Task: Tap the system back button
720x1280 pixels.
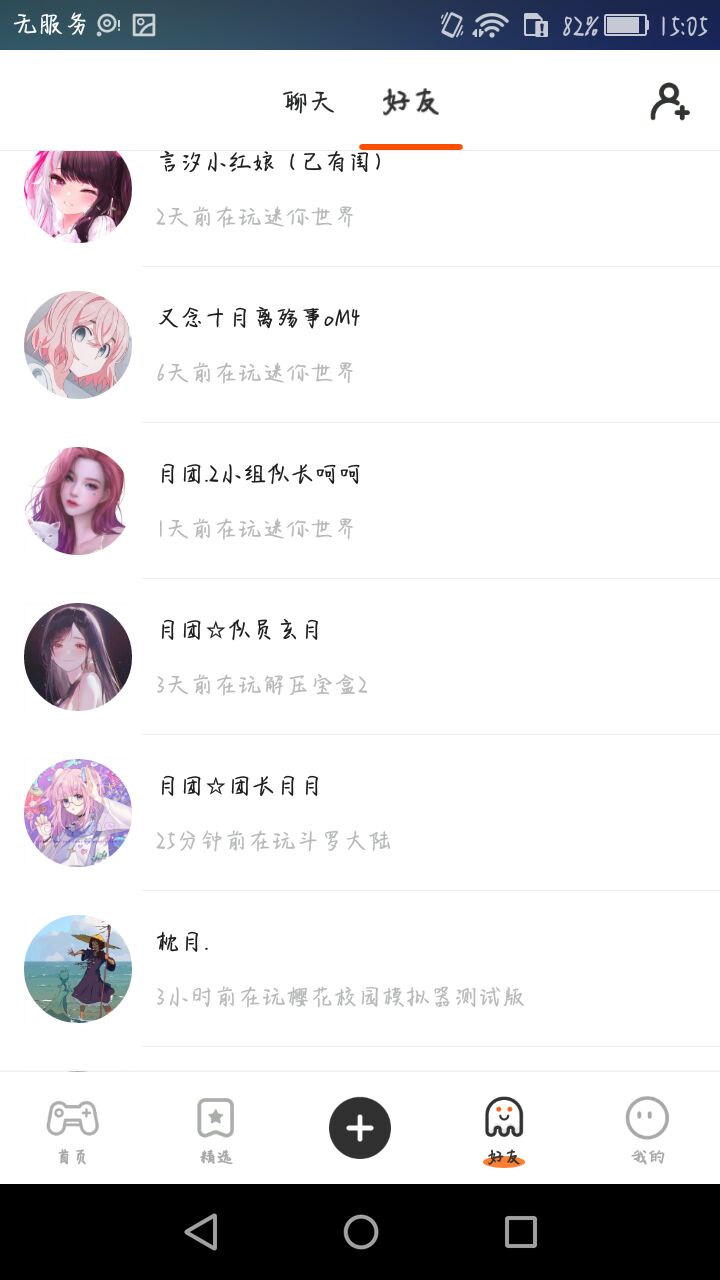Action: click(x=201, y=1232)
